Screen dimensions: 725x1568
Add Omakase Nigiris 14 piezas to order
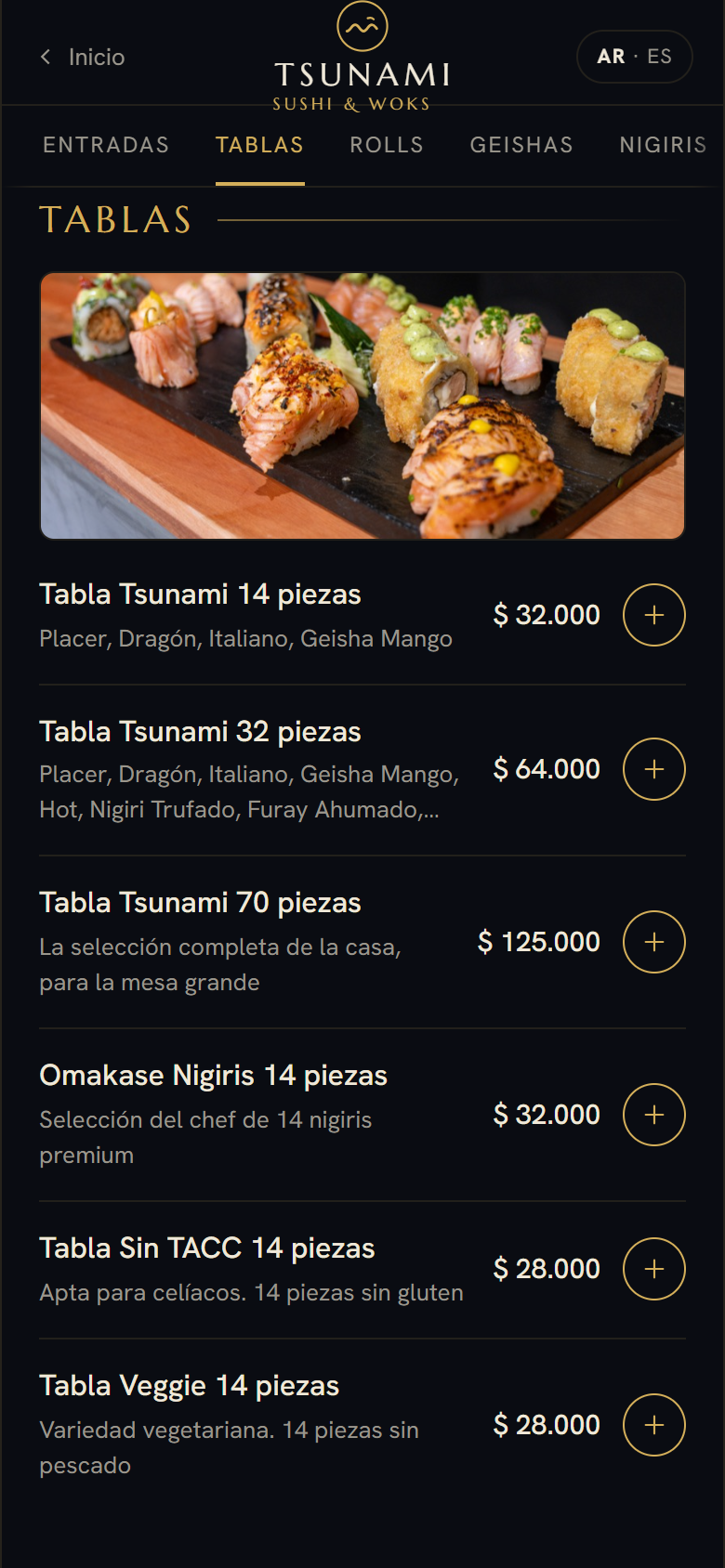654,1115
